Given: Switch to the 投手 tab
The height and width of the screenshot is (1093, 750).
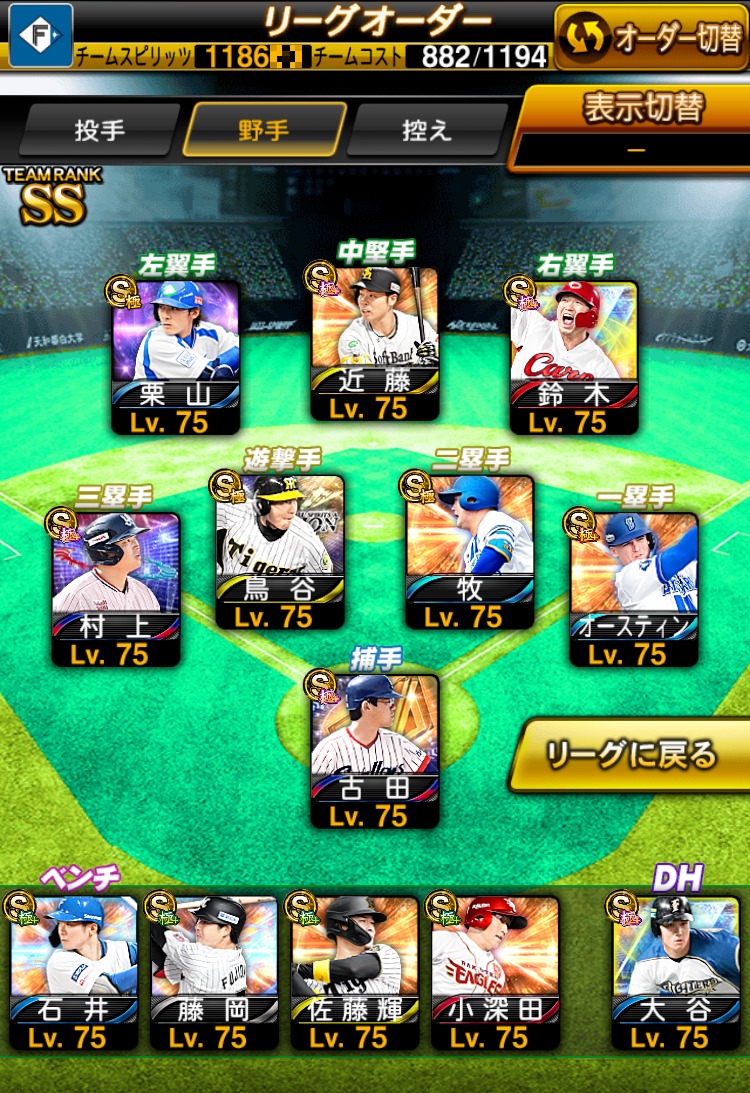Looking at the screenshot, I should click(x=98, y=130).
